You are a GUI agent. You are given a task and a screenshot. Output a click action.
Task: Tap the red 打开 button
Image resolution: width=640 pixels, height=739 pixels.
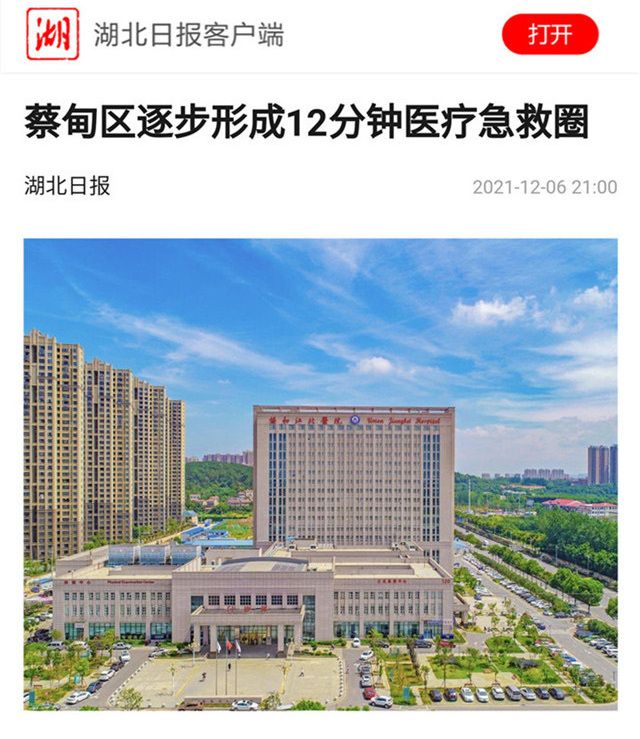(x=550, y=35)
